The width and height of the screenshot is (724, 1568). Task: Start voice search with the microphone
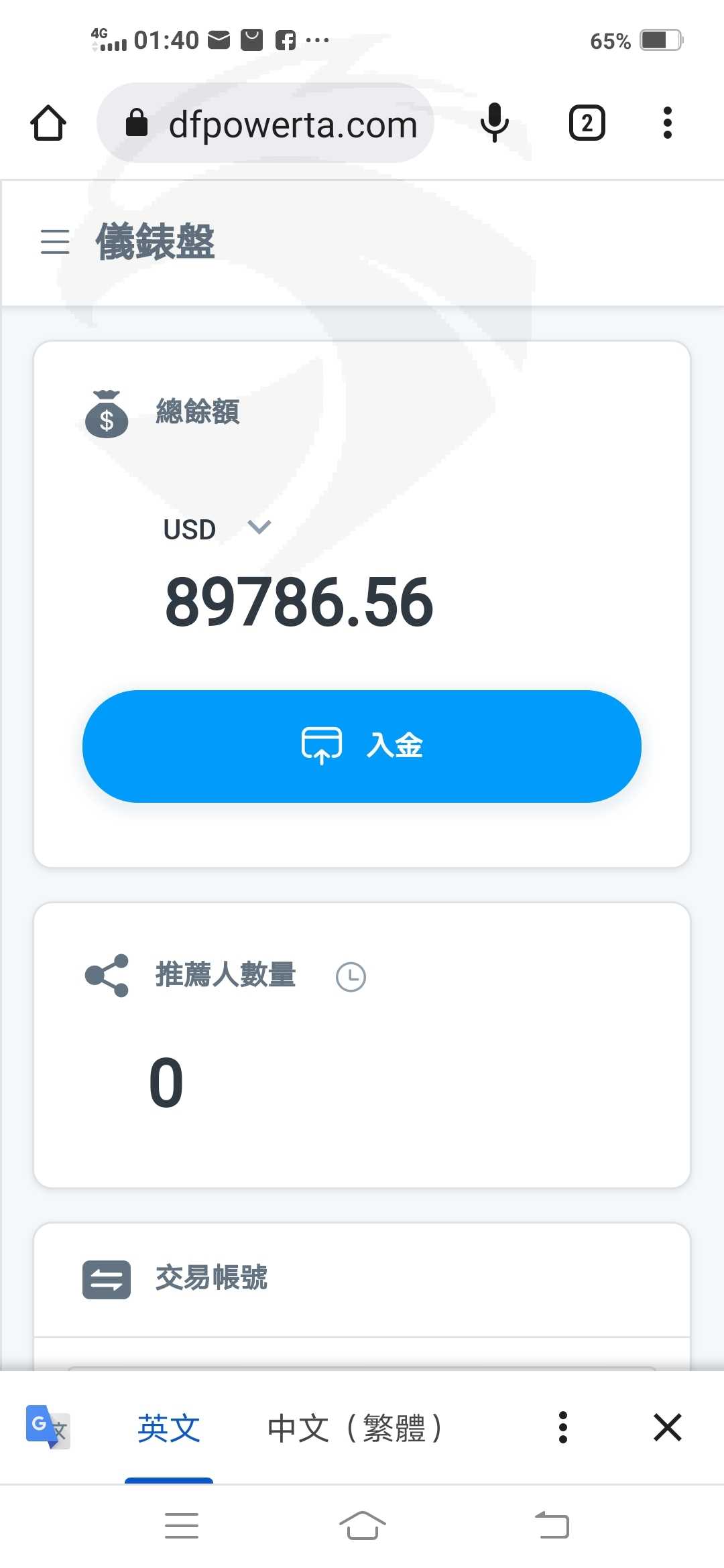(x=495, y=123)
